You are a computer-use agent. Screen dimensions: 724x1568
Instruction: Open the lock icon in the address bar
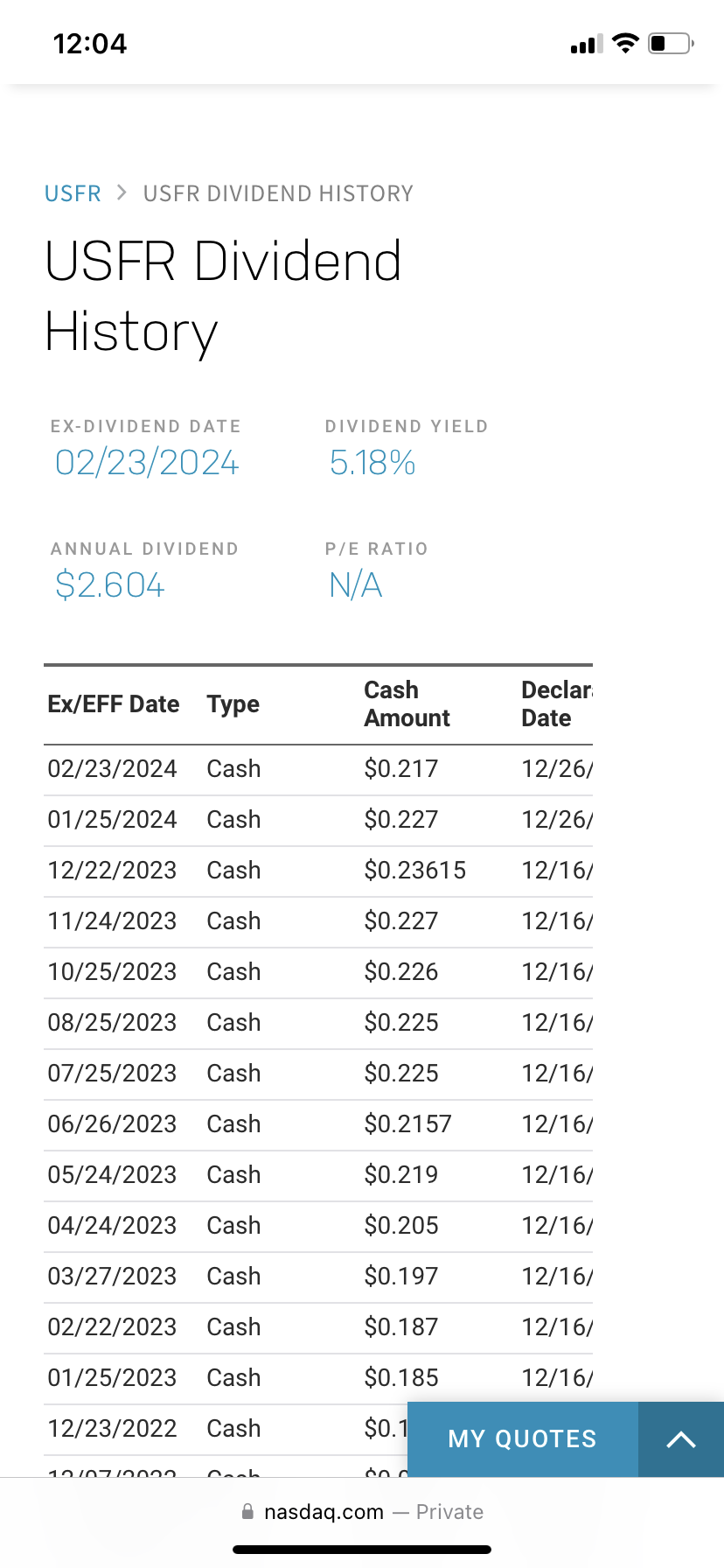point(247,1511)
